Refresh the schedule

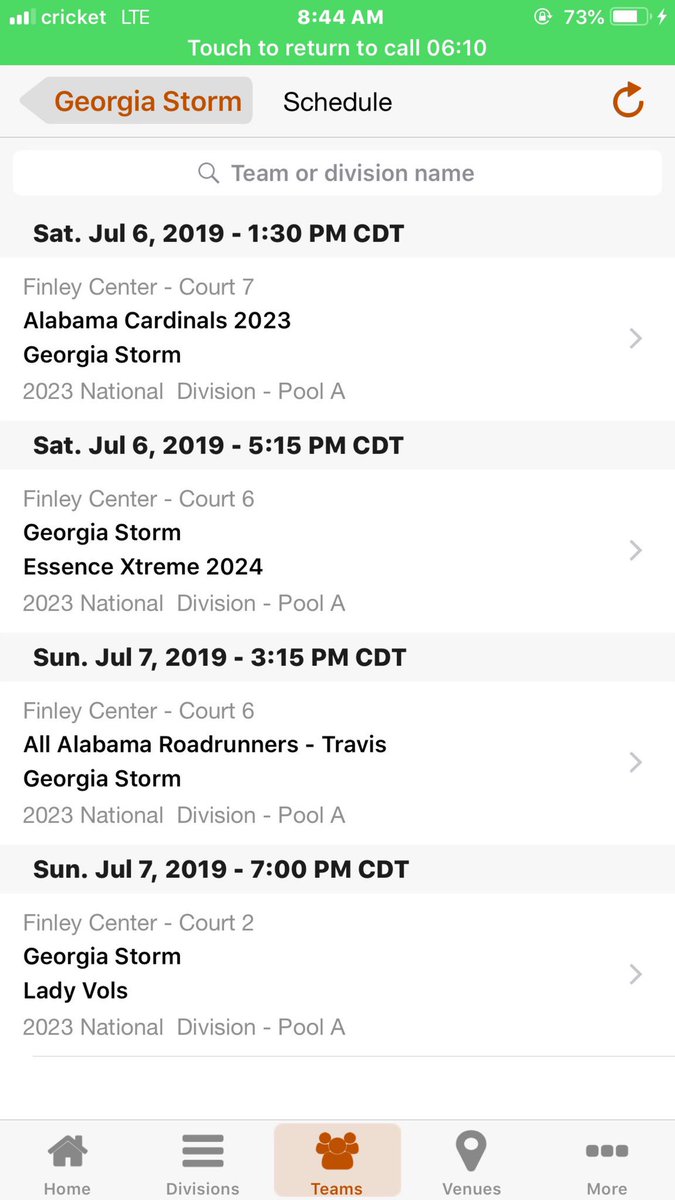click(x=627, y=101)
